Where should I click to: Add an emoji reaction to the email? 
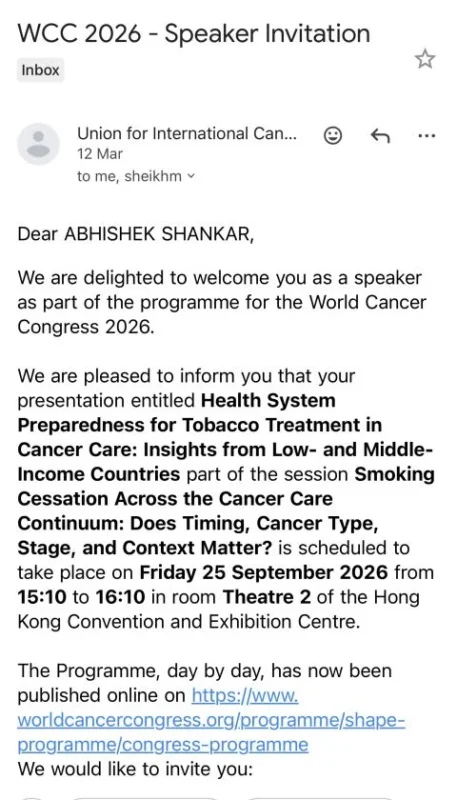tap(333, 136)
